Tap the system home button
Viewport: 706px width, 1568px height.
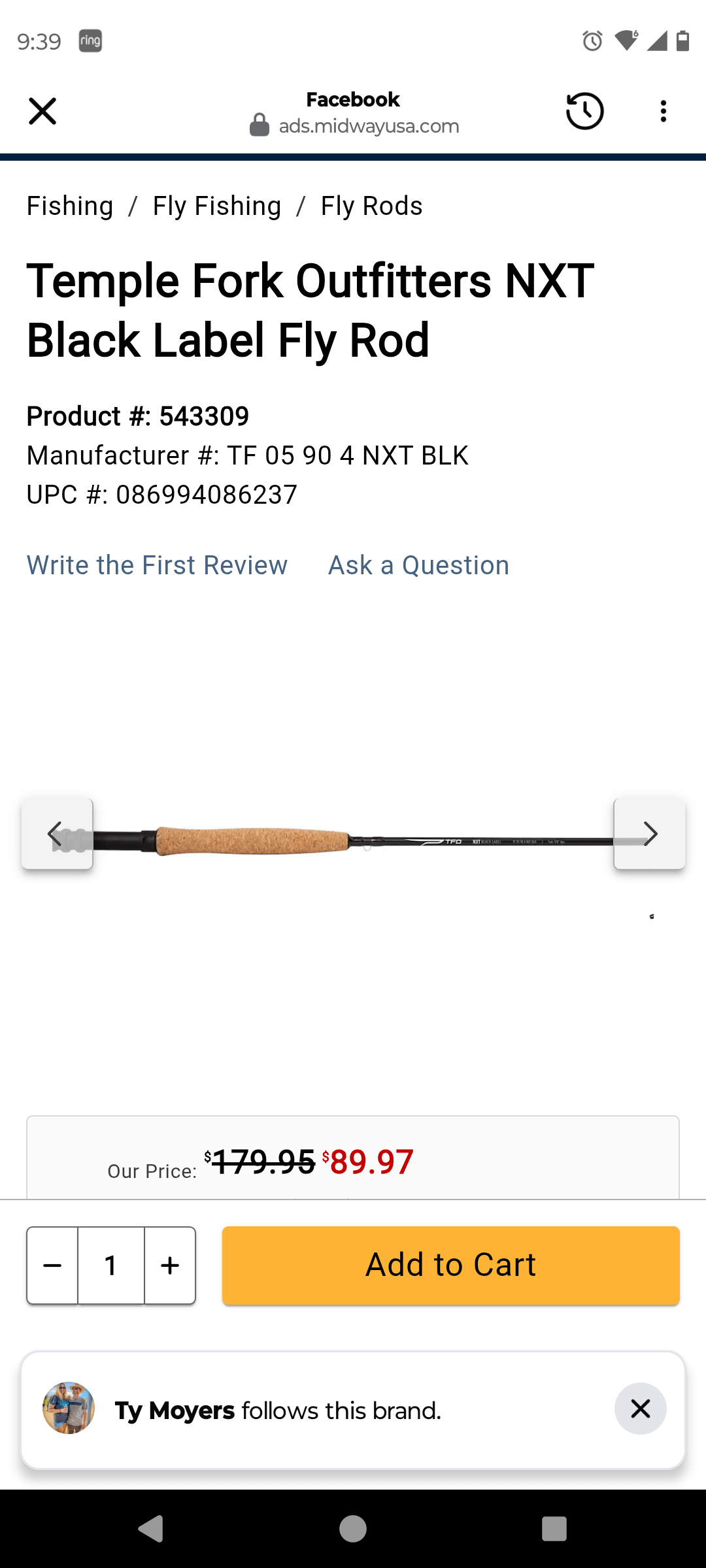353,1529
